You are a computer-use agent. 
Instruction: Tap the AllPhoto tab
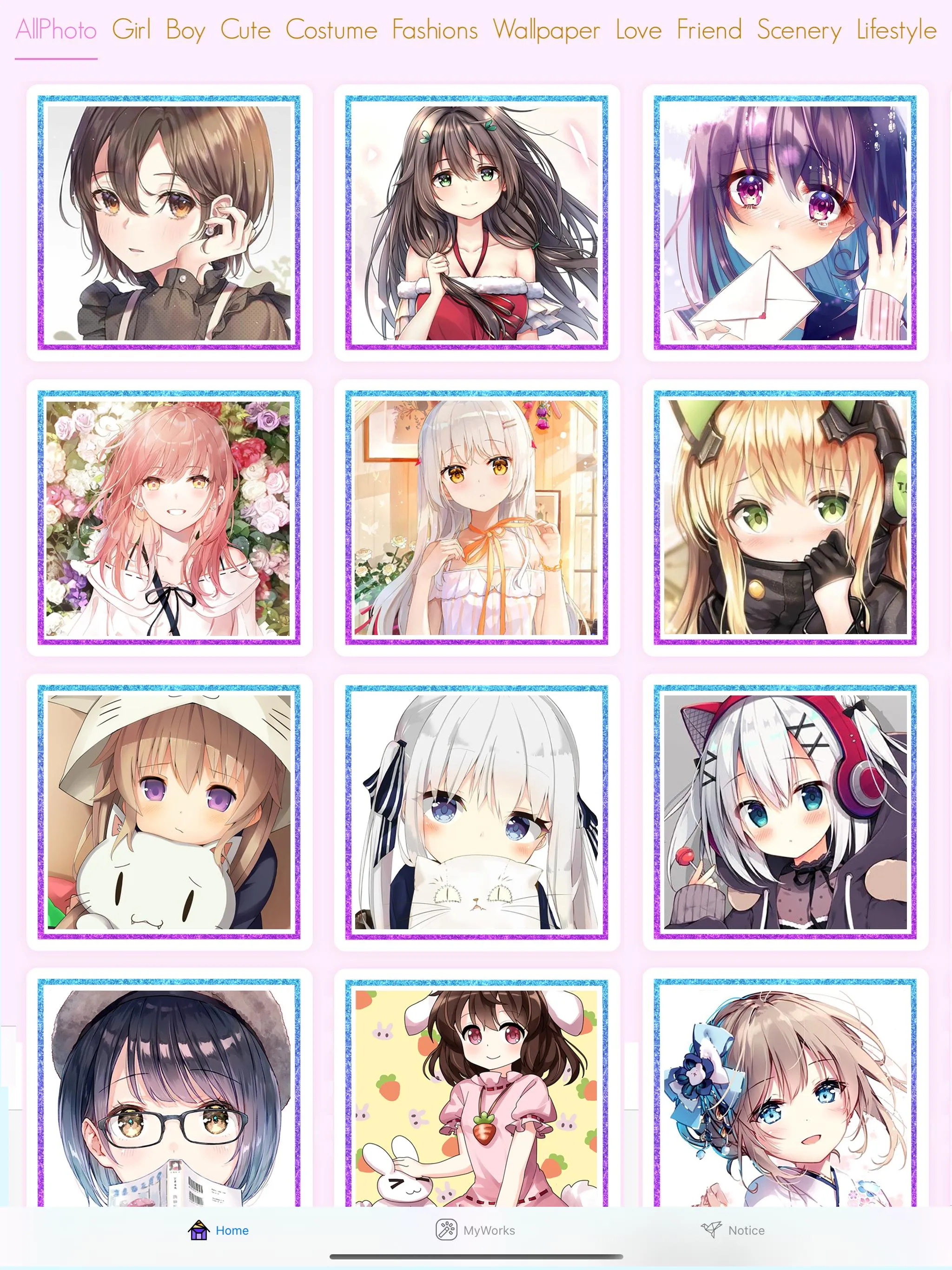[x=56, y=30]
